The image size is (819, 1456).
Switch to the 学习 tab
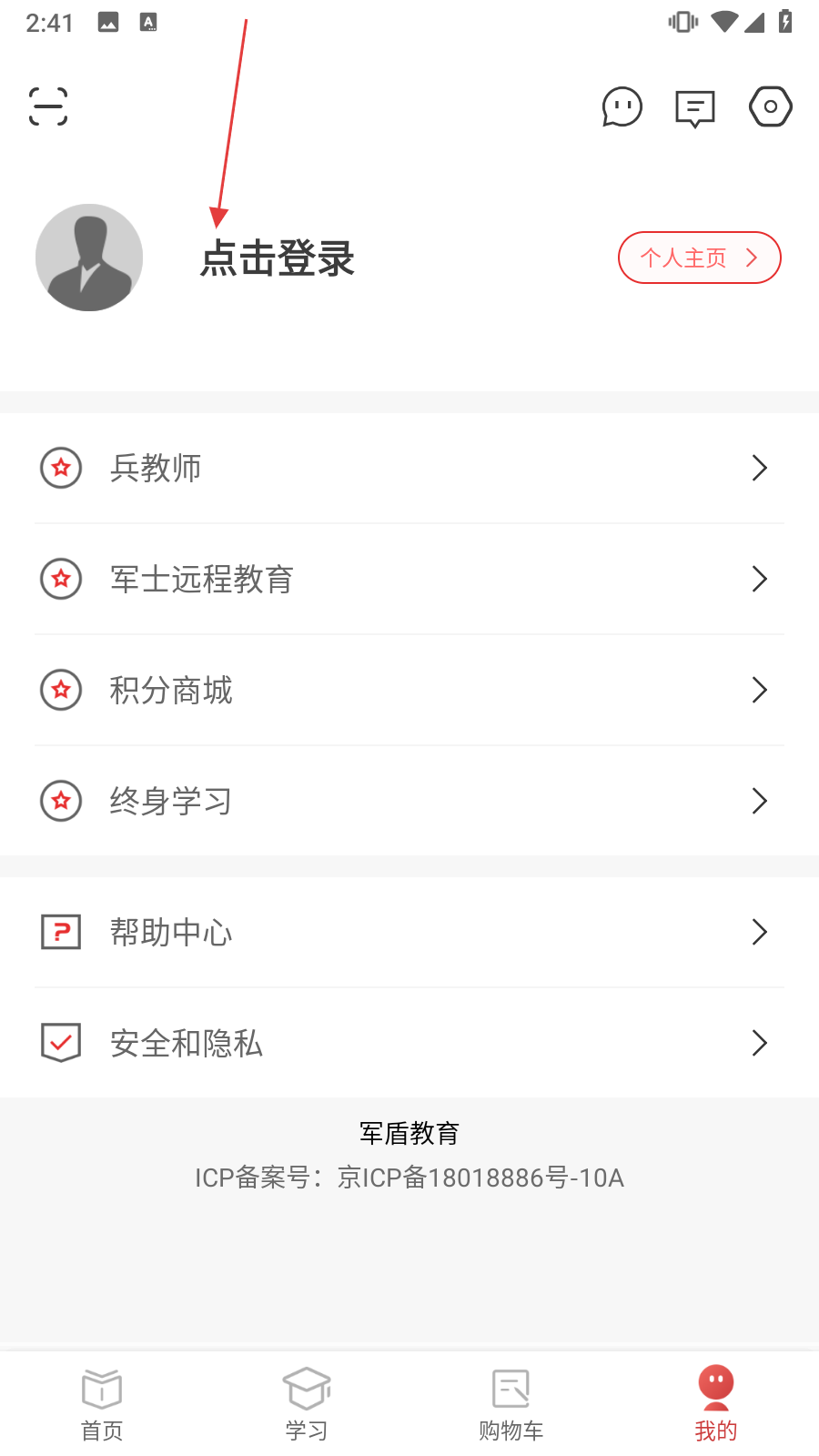click(x=307, y=1405)
